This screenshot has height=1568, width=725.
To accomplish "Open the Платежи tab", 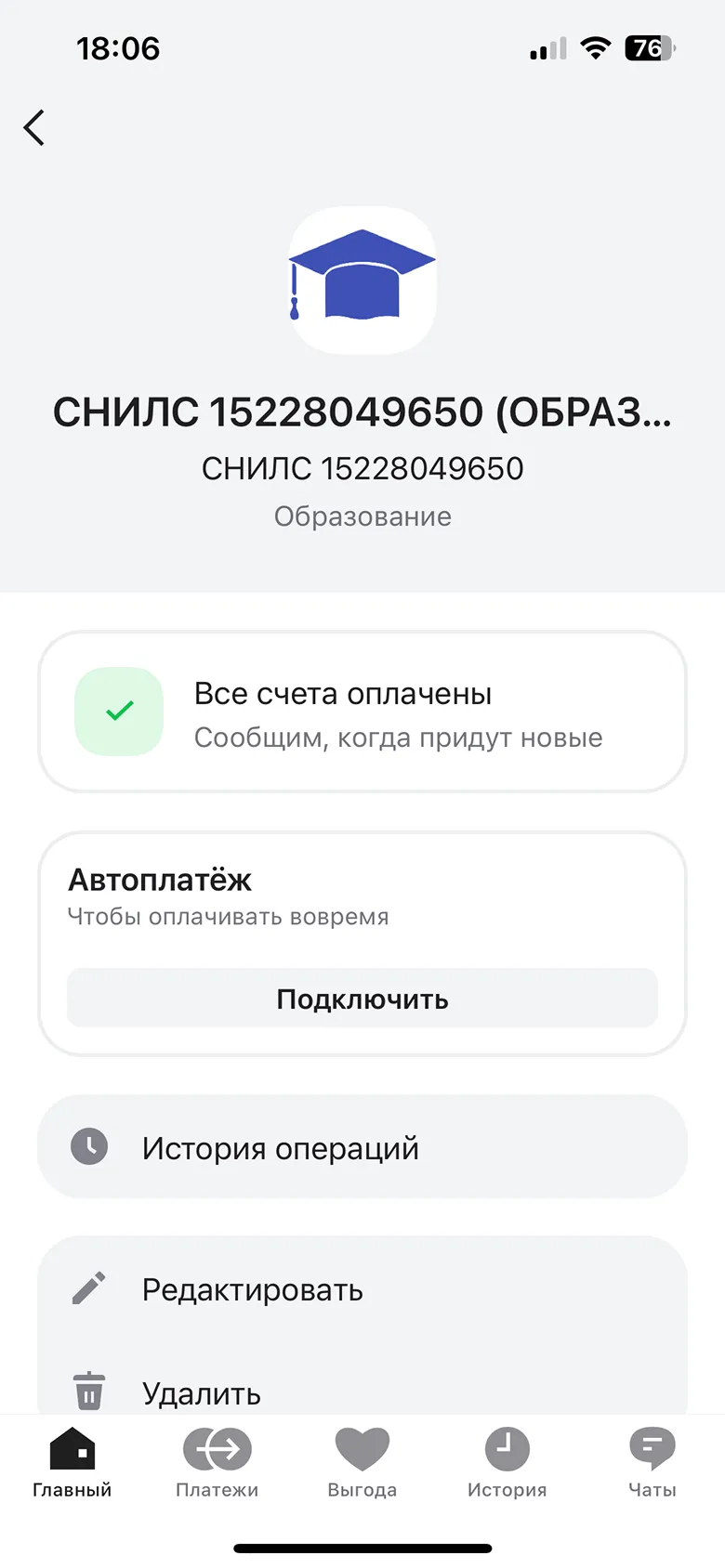I will (x=217, y=1463).
